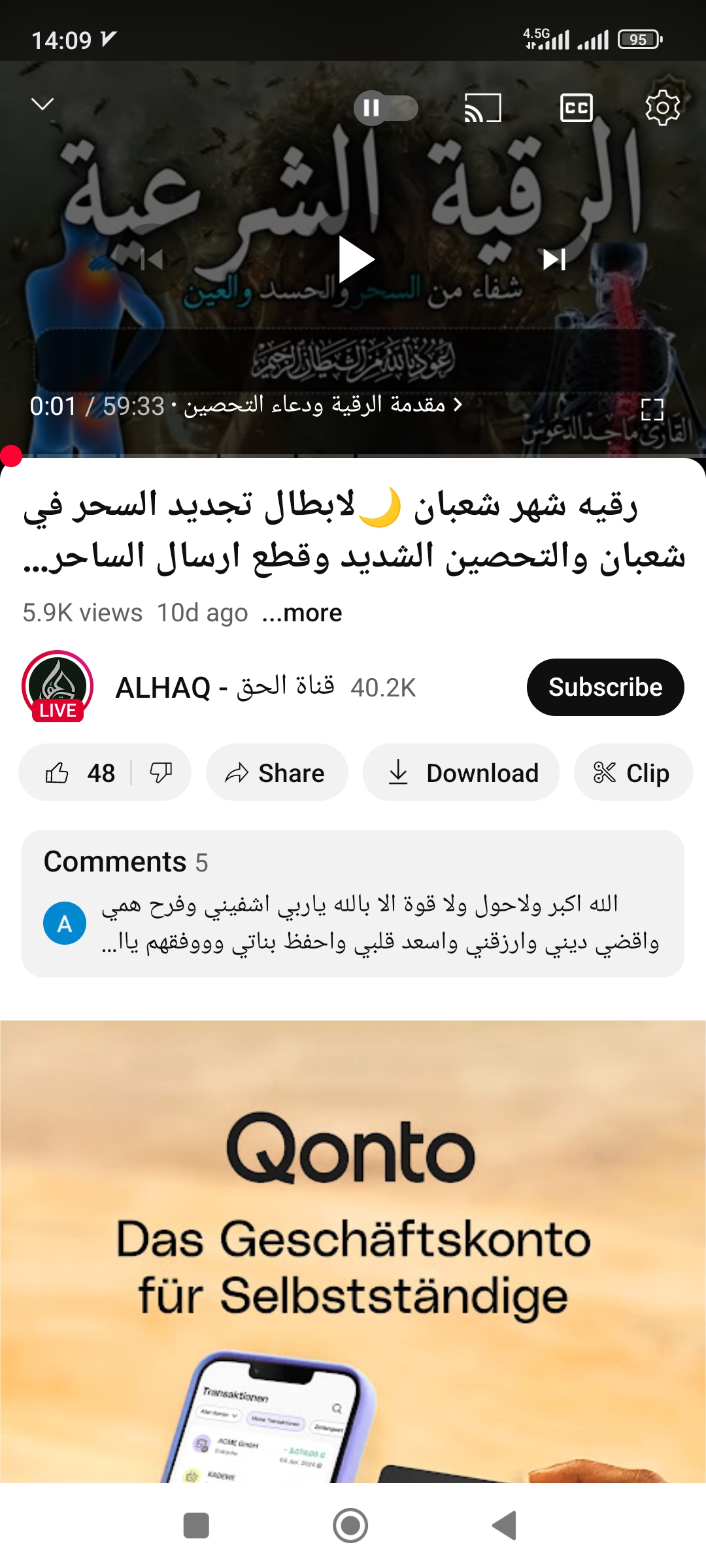Share this video

(276, 773)
